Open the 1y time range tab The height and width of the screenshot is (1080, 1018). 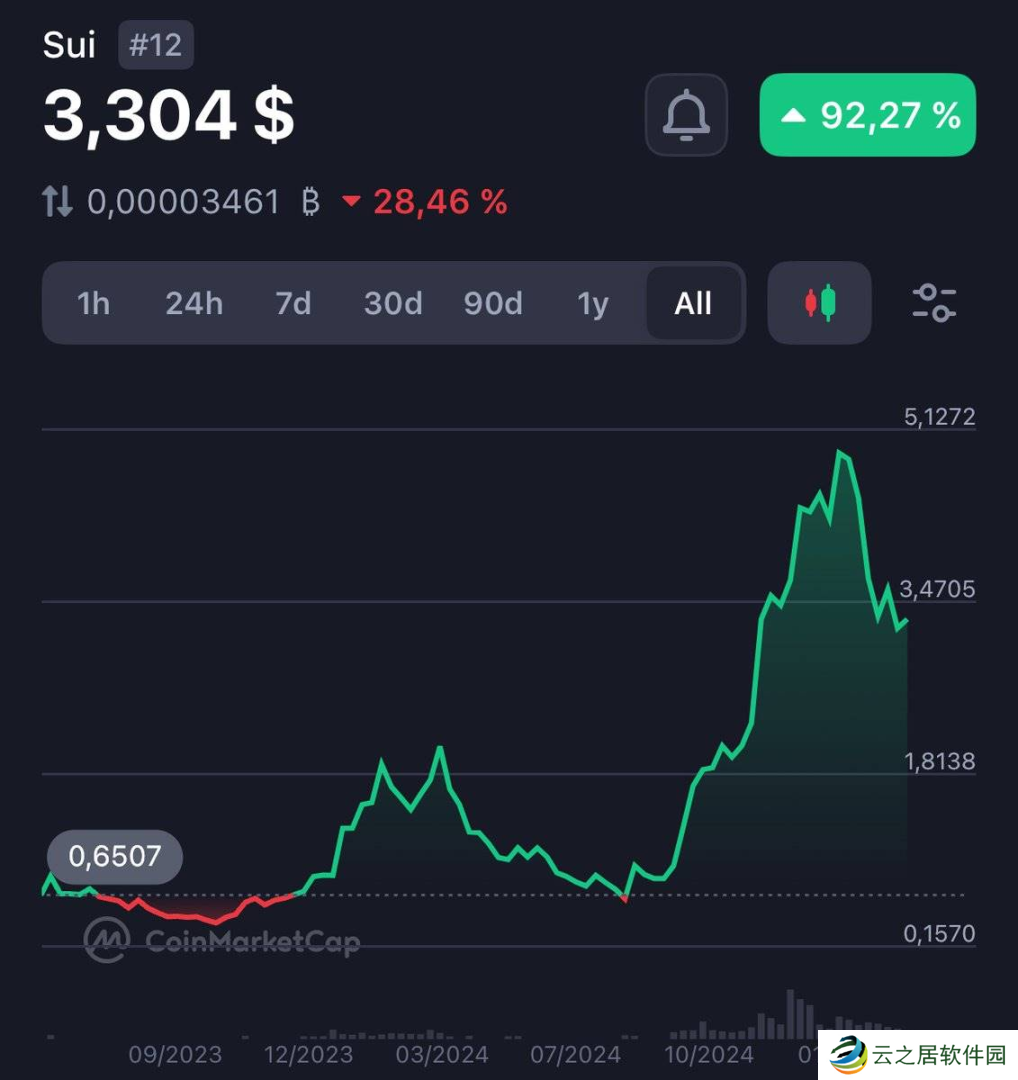(593, 303)
